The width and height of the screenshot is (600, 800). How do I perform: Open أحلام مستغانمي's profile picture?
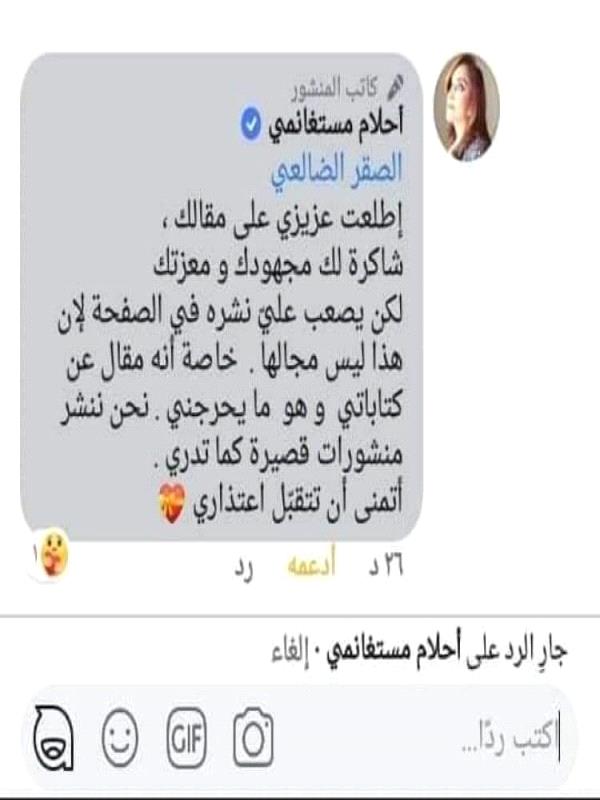click(x=466, y=107)
